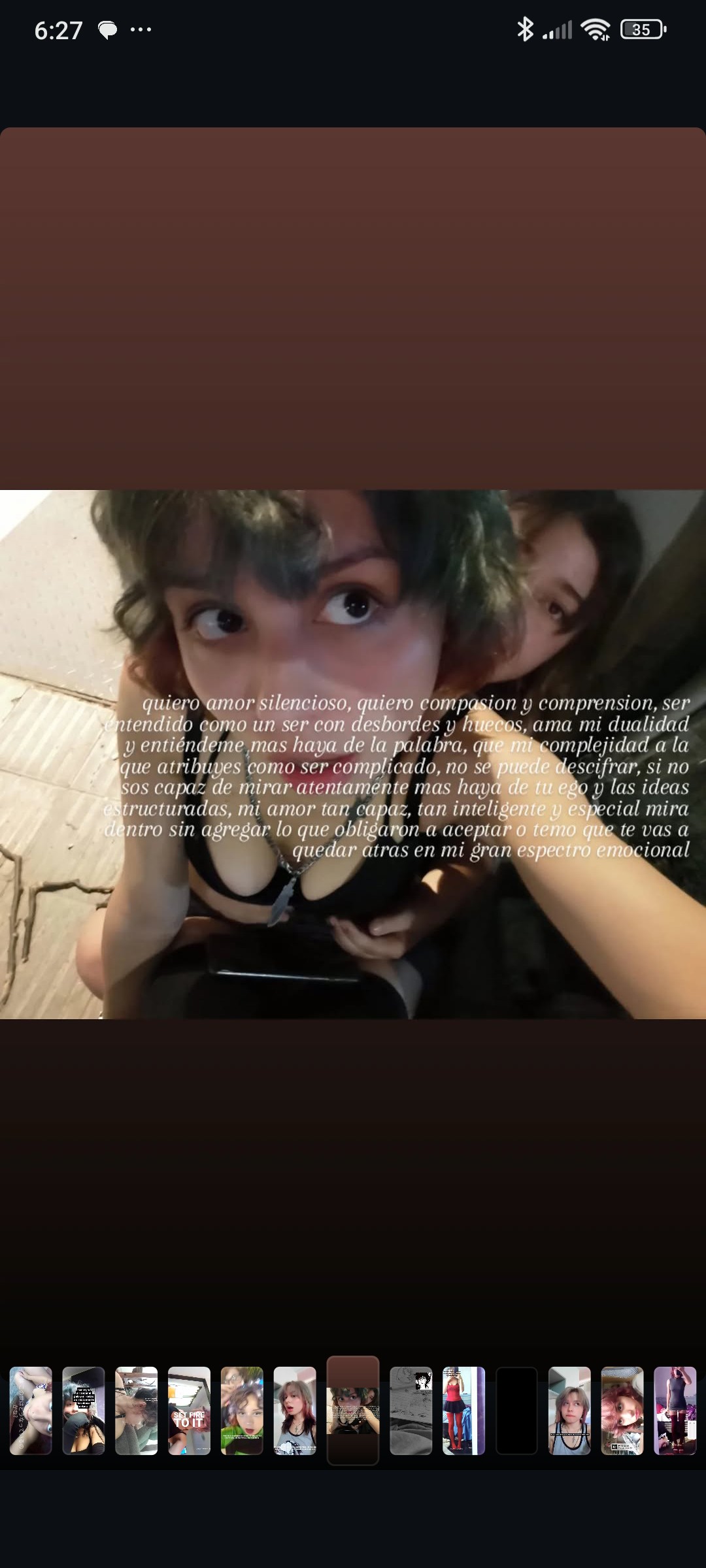Screen dimensions: 706x1568
Task: Open the black-and-white manga sketch thumbnail
Action: tap(411, 1411)
